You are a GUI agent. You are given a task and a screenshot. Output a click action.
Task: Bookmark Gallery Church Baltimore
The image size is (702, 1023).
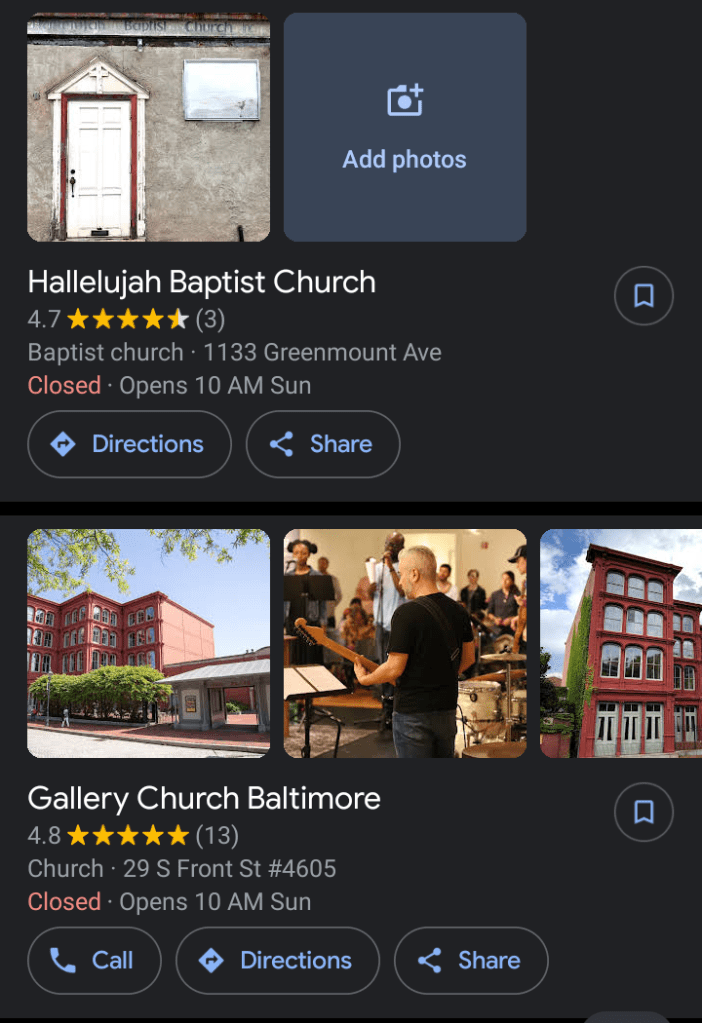[643, 811]
